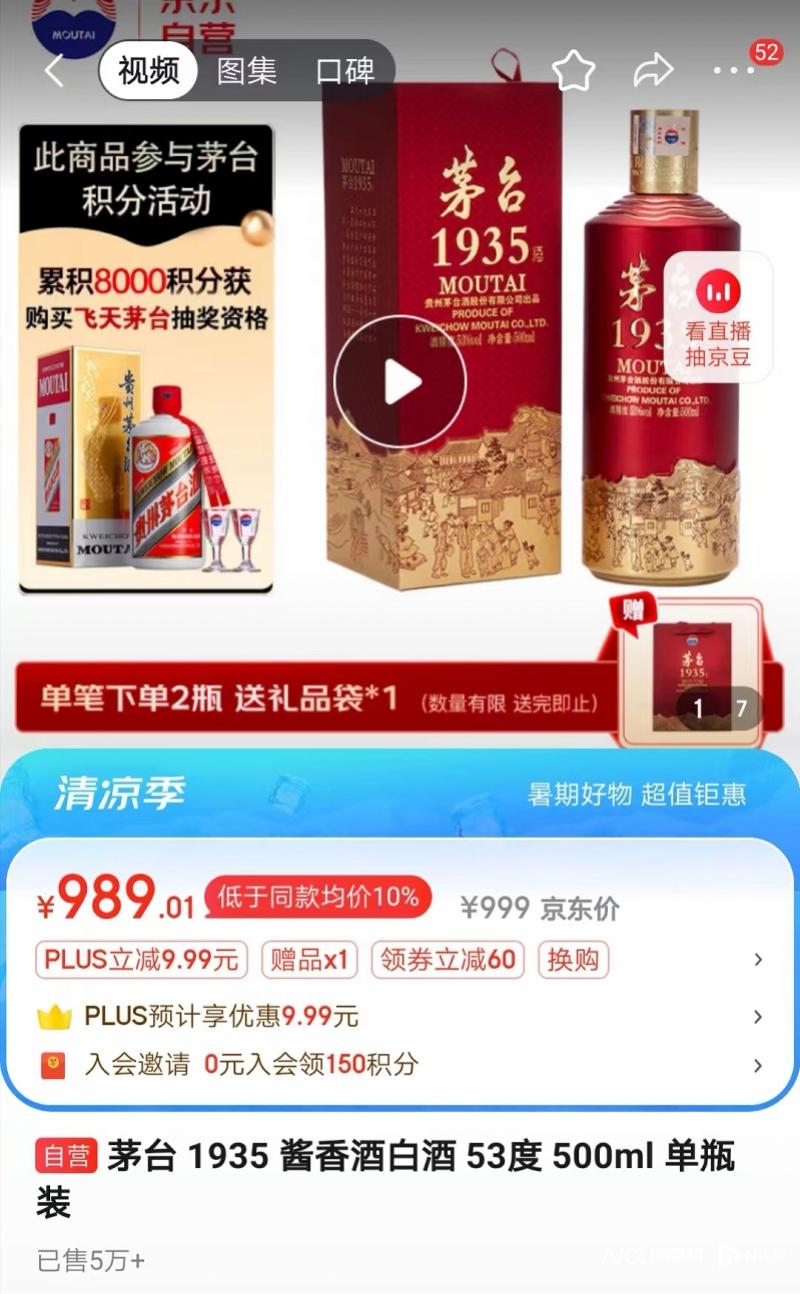Select the 视频 tab
This screenshot has height=1294, width=800.
pyautogui.click(x=149, y=71)
